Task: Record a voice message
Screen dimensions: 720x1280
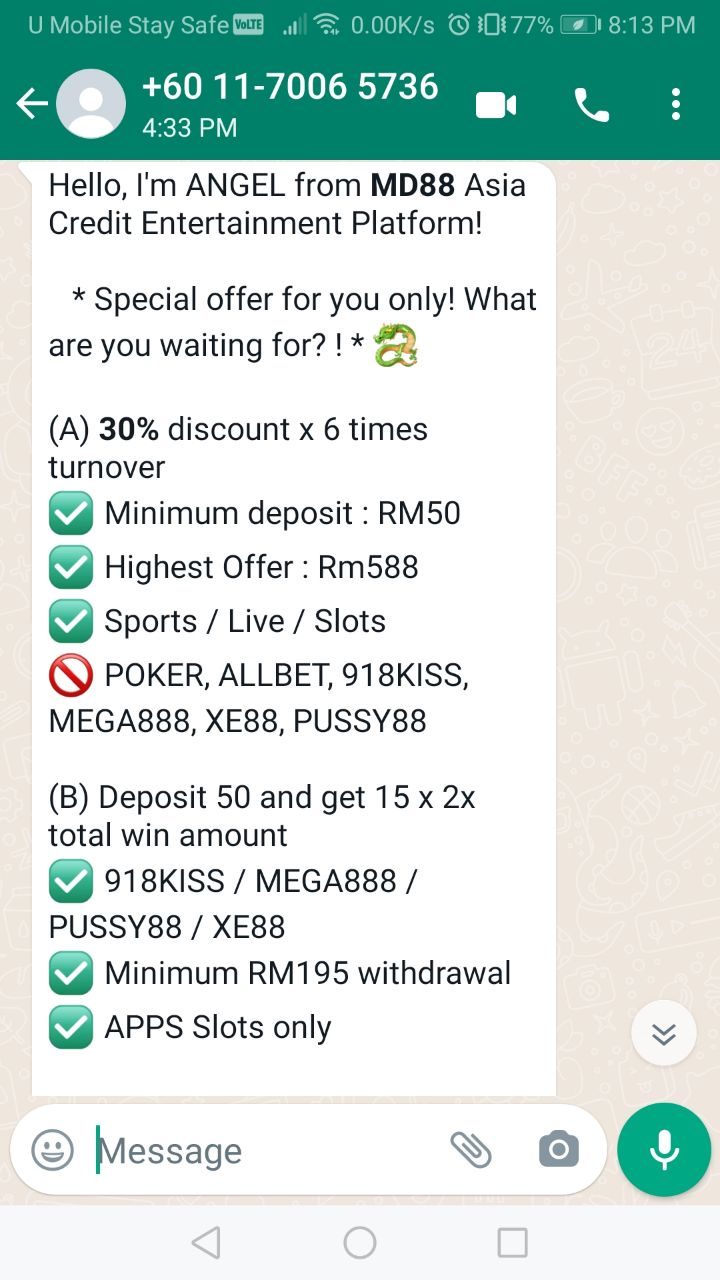Action: (x=664, y=1150)
